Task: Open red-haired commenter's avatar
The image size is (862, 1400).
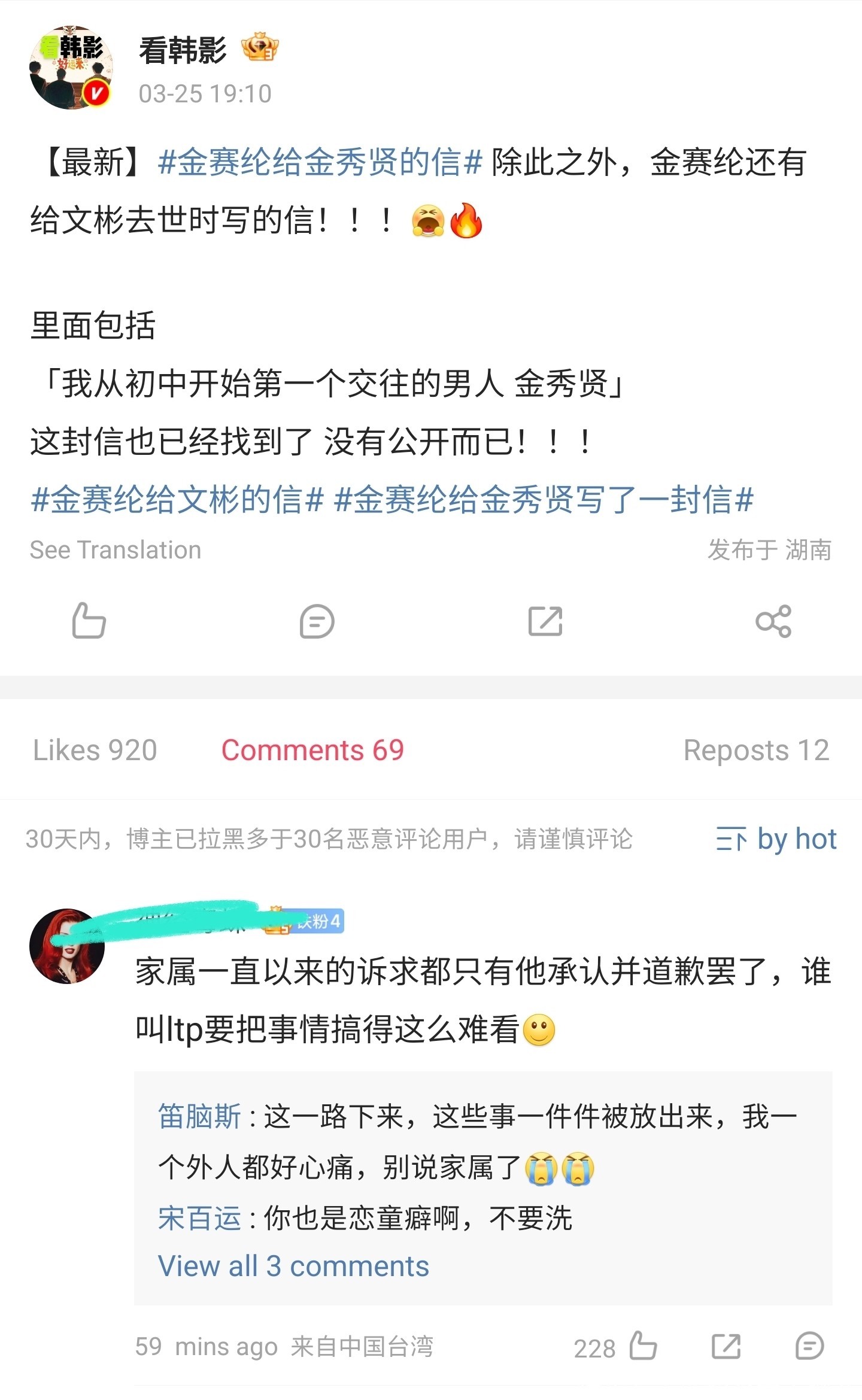Action: point(67,946)
